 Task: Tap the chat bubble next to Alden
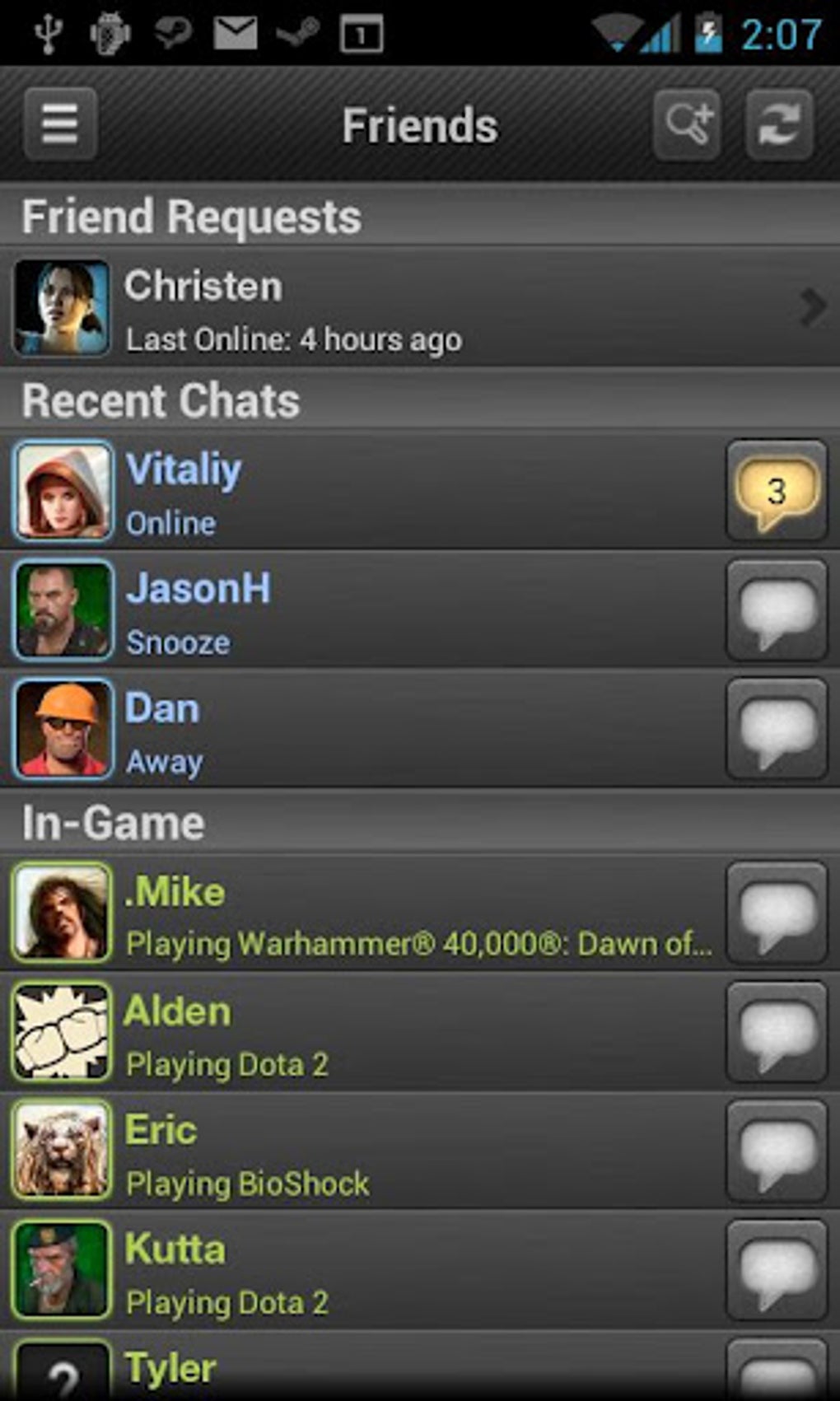[776, 1033]
